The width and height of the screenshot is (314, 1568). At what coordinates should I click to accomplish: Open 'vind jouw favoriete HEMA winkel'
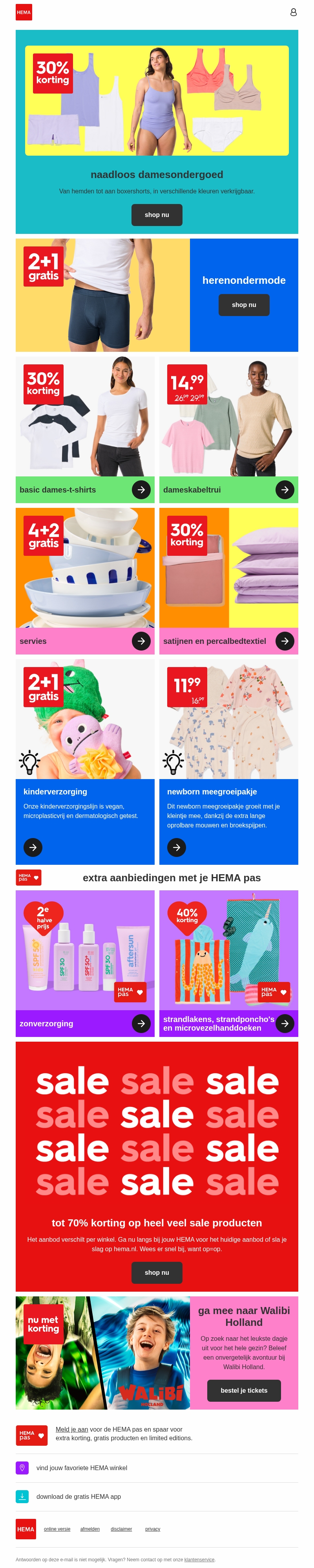click(x=81, y=1467)
